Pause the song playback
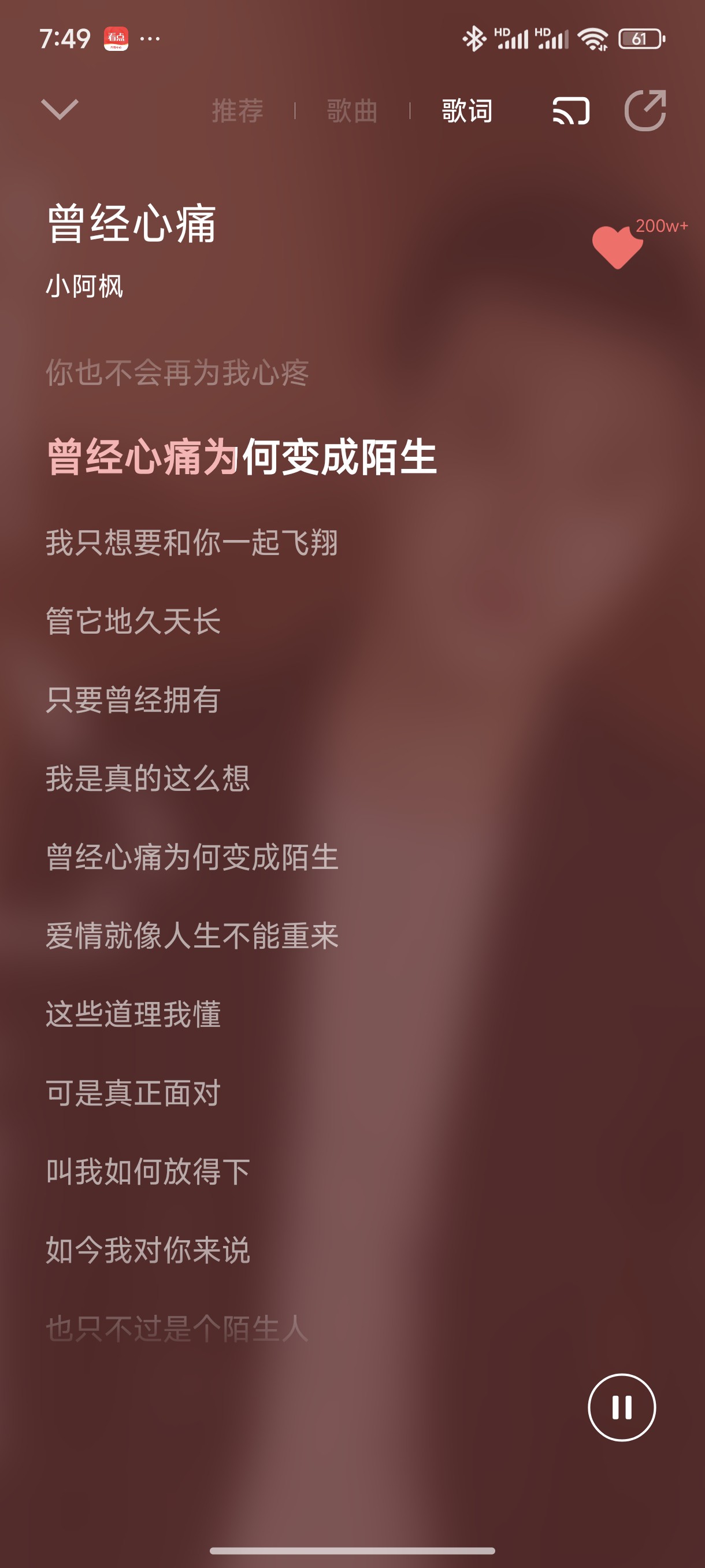Screen dimensions: 705x1568 622,1407
